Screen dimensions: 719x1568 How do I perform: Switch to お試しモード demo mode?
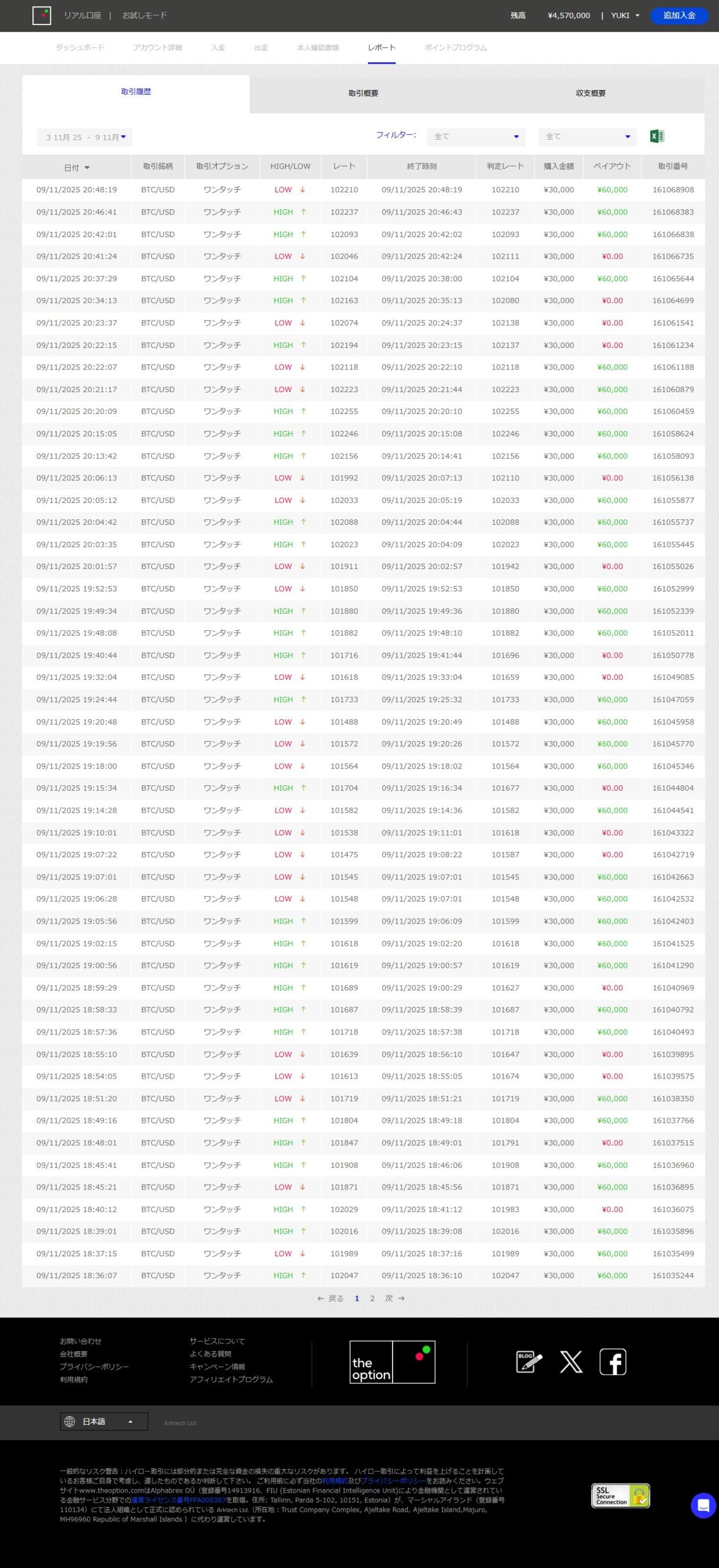pos(145,15)
